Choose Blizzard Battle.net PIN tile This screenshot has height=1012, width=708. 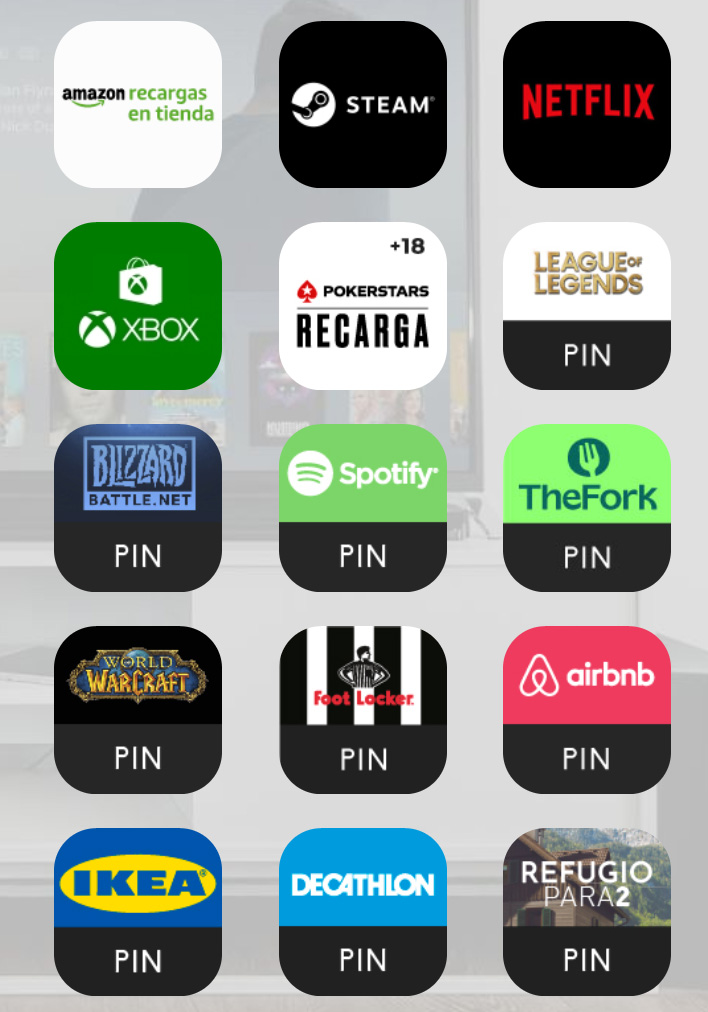point(138,508)
